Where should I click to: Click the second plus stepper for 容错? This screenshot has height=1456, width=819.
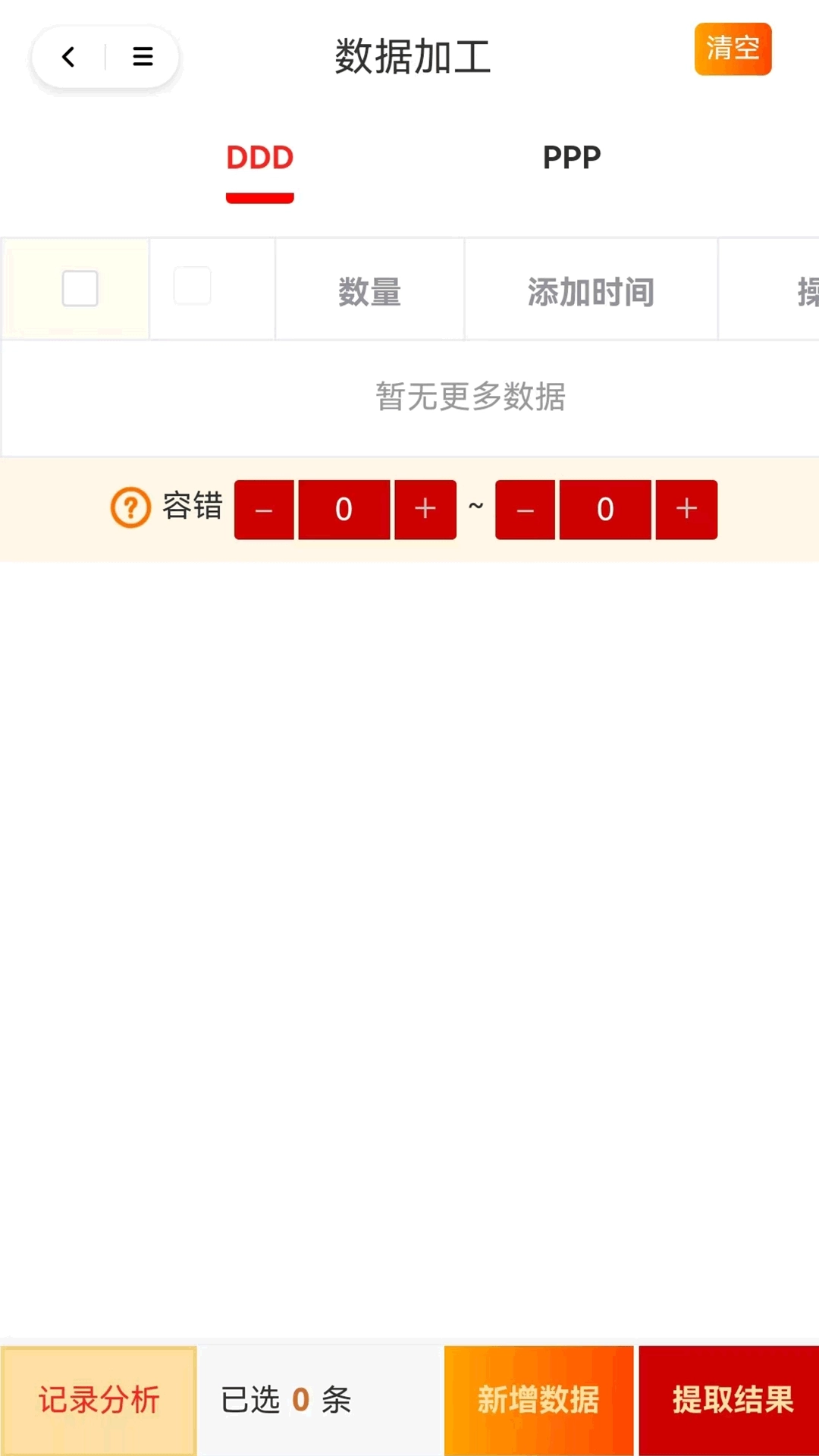click(x=686, y=509)
